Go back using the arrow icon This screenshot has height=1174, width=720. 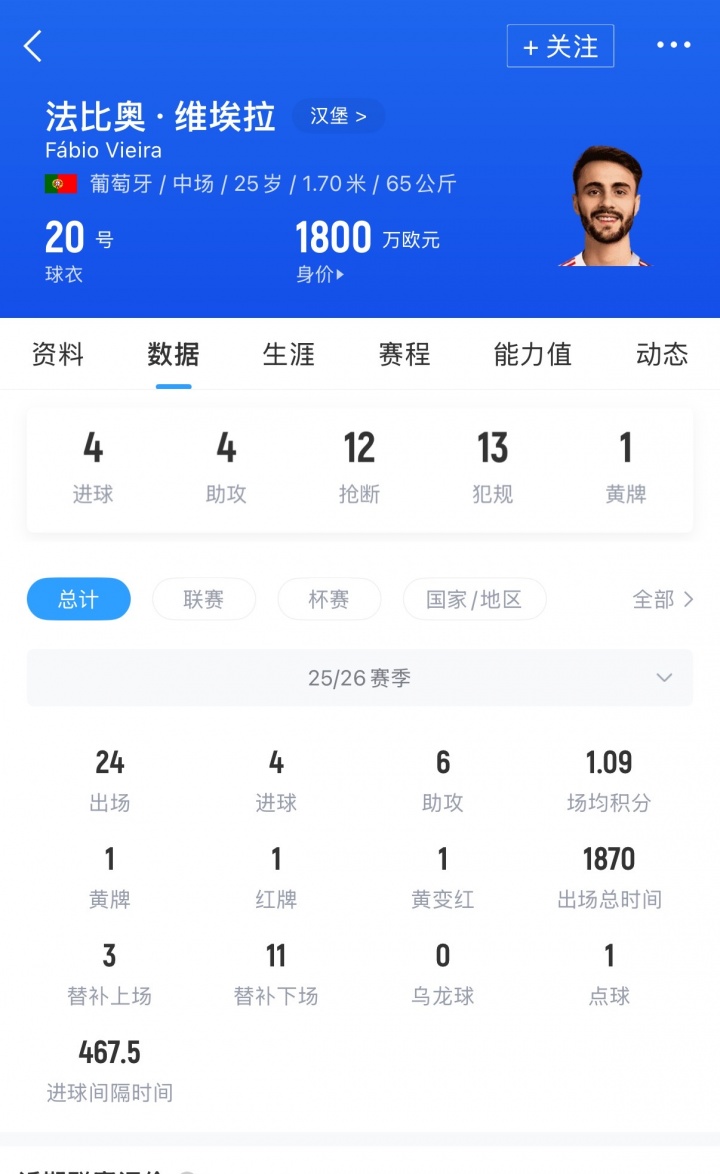[x=33, y=46]
